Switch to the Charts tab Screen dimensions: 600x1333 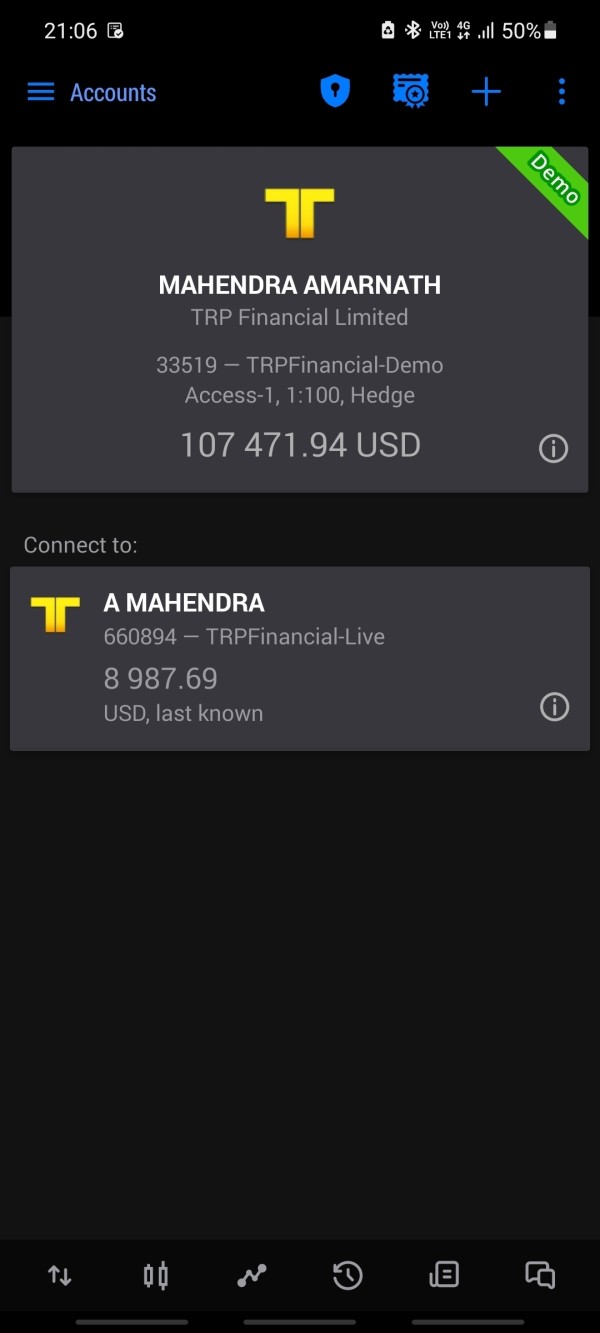[x=156, y=1275]
